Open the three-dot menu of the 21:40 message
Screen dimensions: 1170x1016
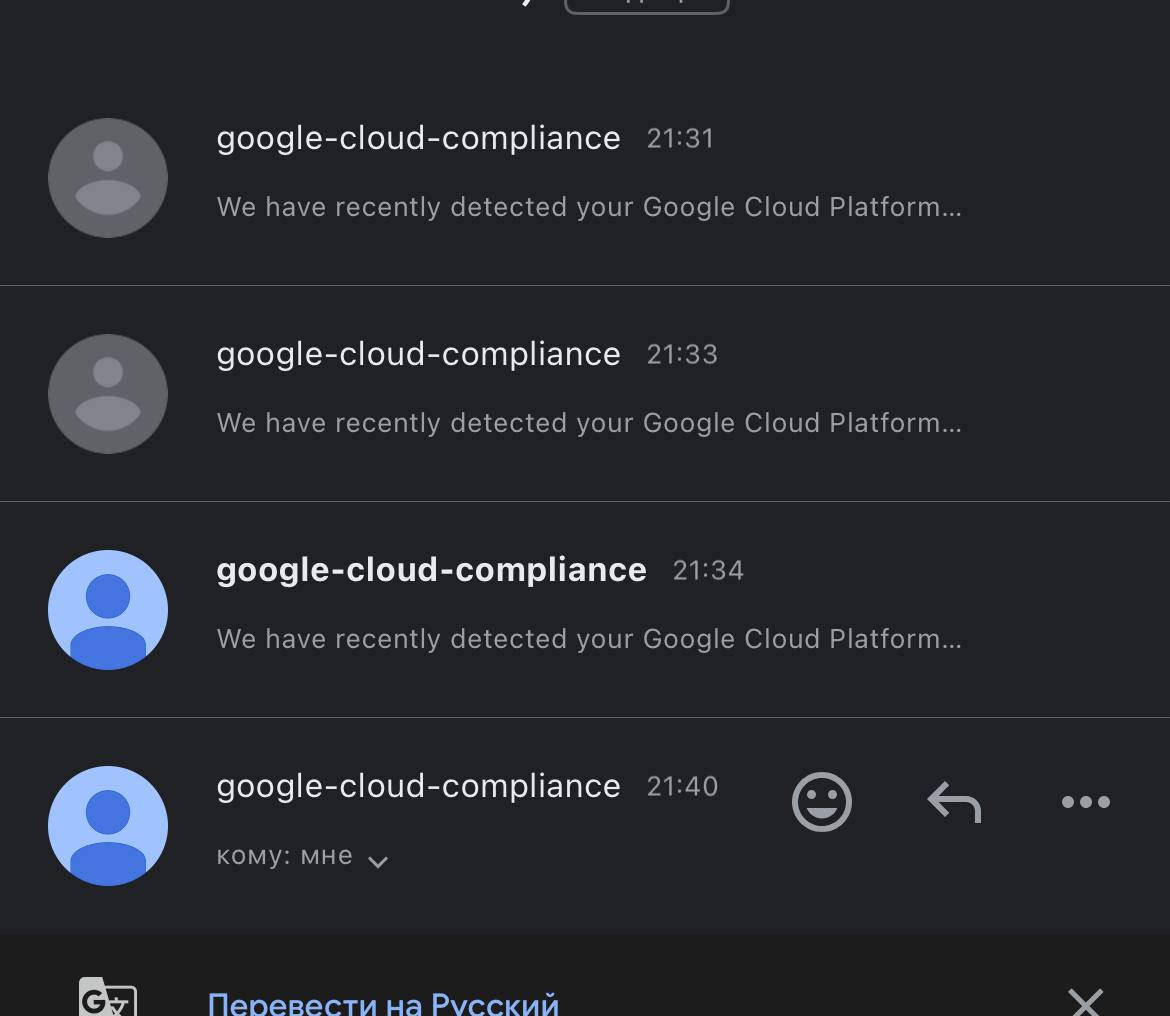point(1085,802)
